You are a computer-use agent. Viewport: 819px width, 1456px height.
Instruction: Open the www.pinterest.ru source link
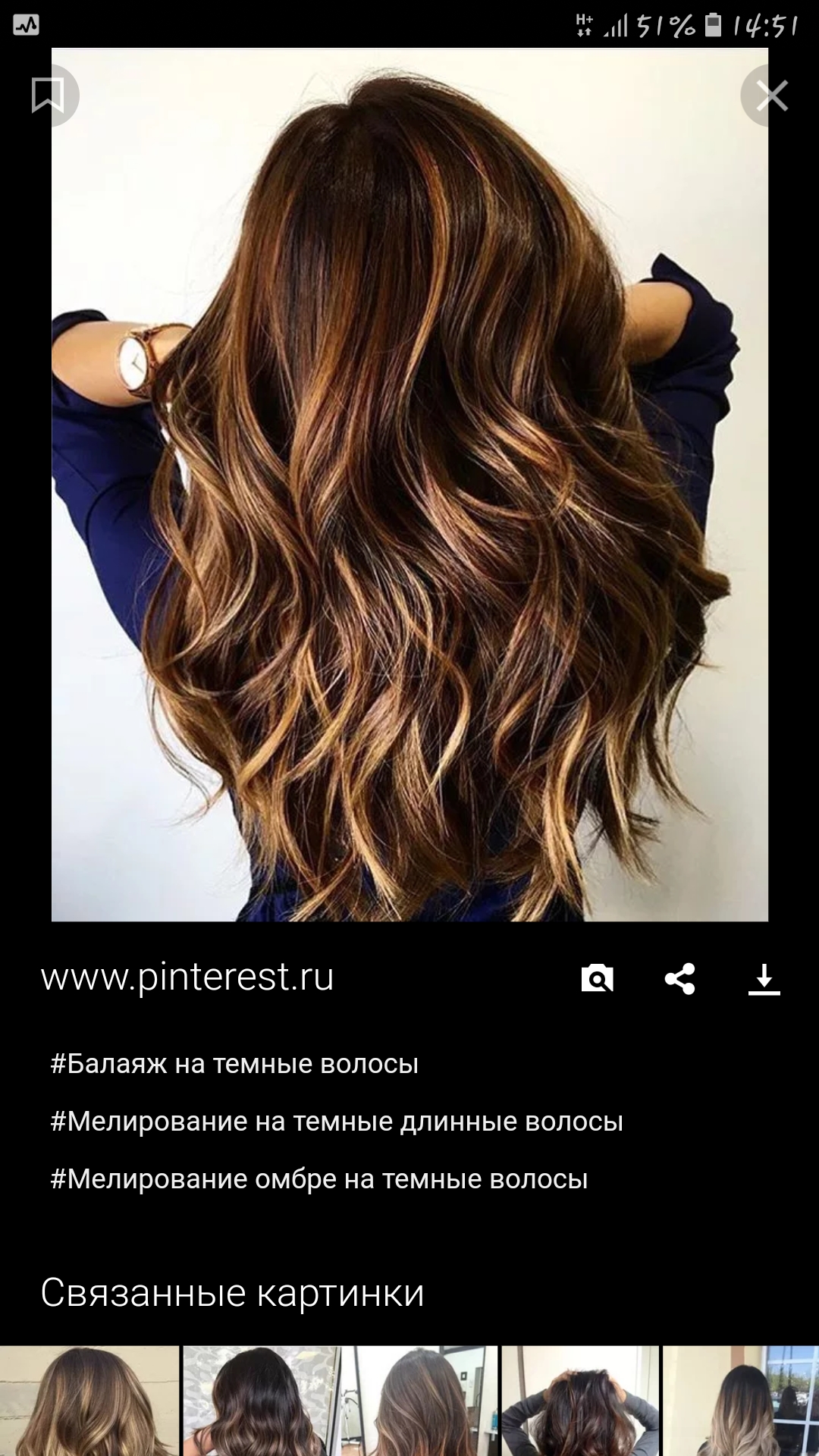[187, 977]
